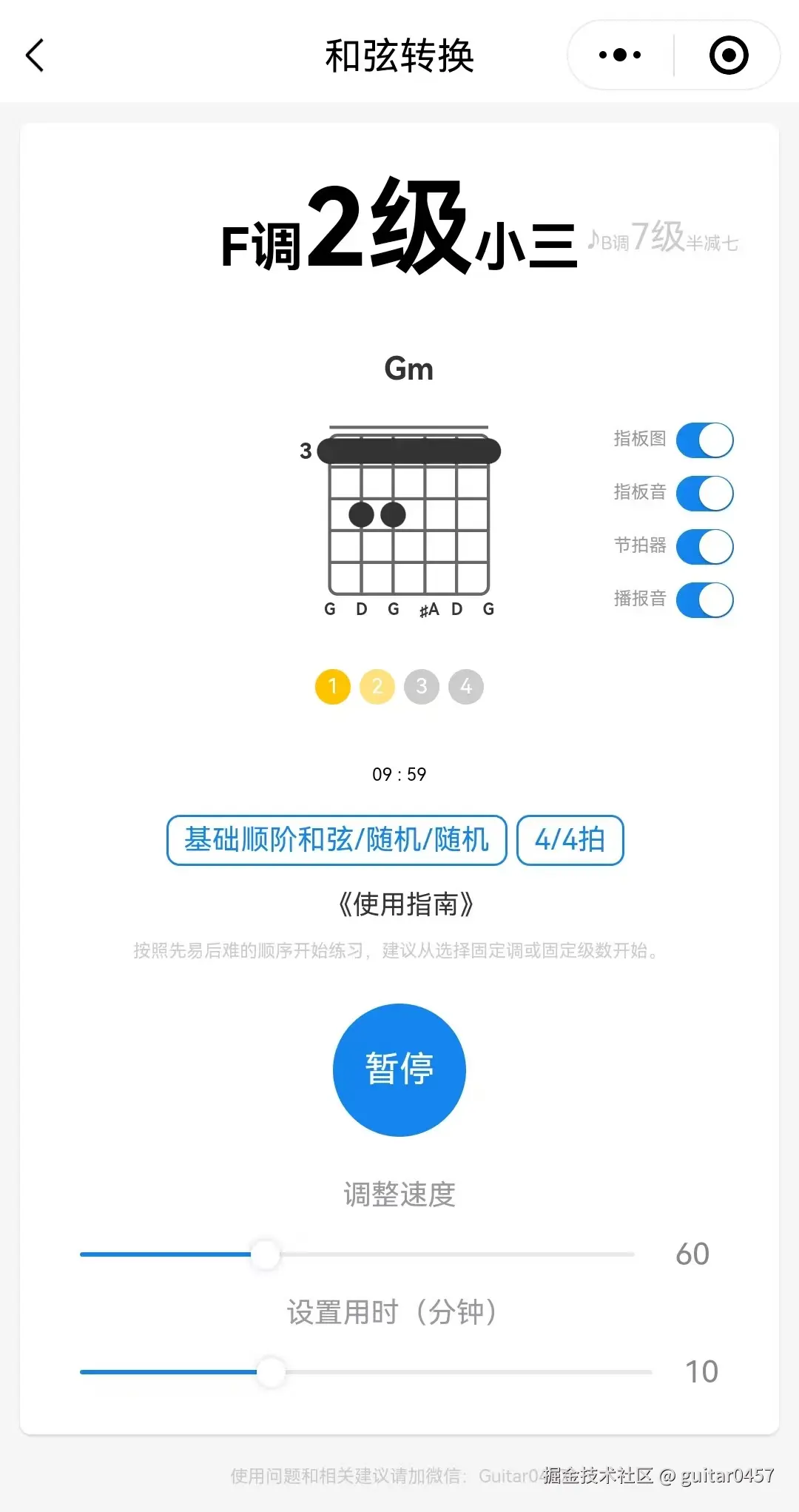Open the mini program more options menu

pyautogui.click(x=620, y=56)
